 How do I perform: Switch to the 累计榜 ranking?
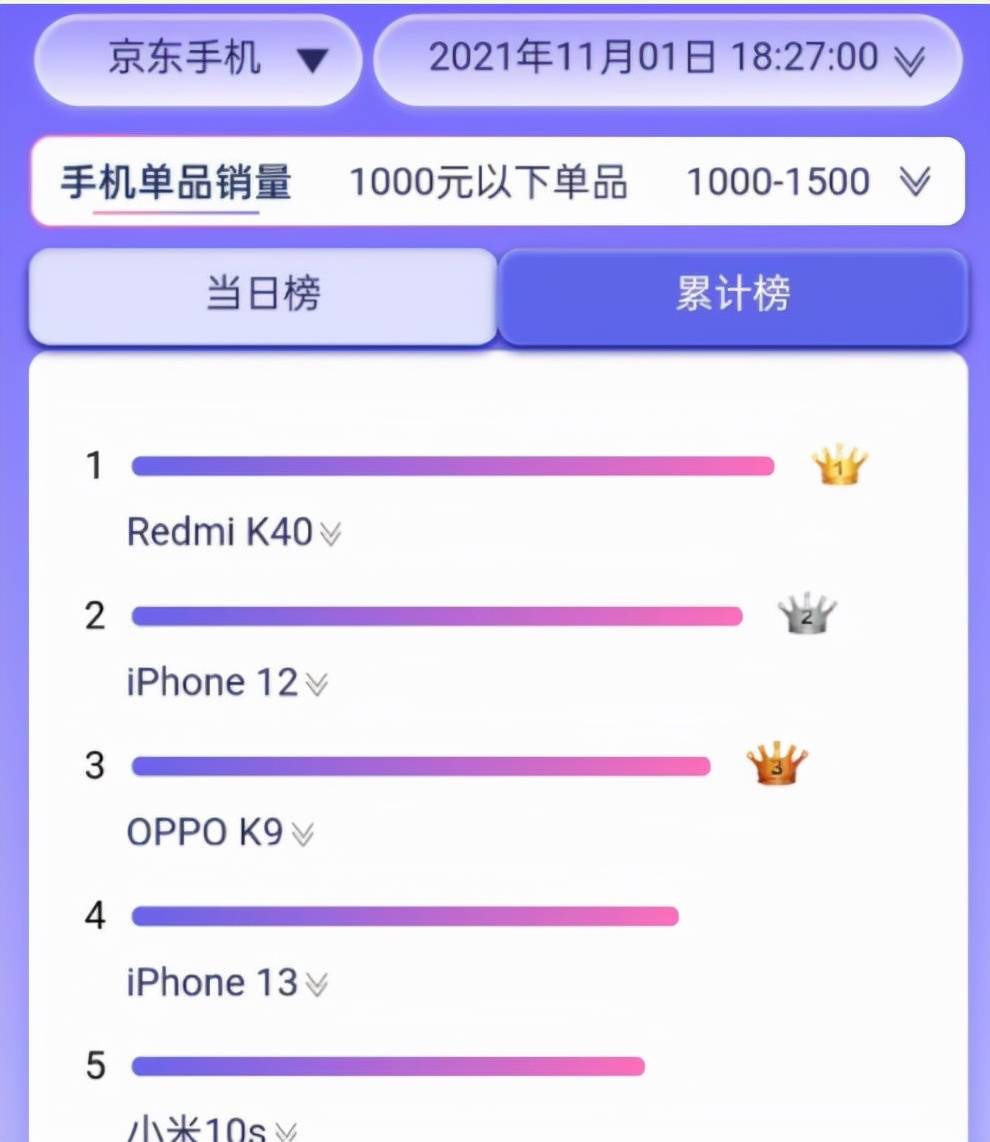(x=732, y=296)
